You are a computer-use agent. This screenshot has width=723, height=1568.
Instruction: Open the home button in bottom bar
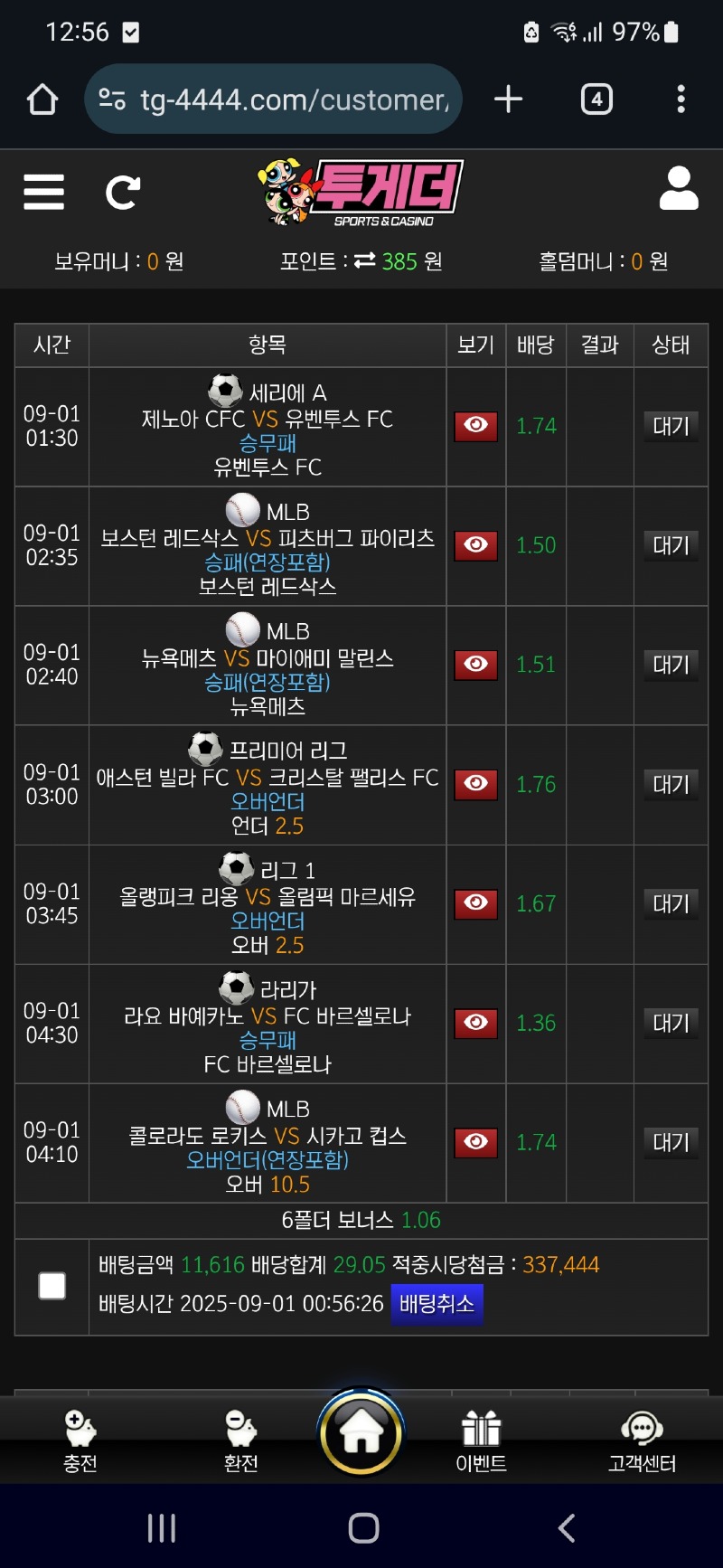point(361,1433)
